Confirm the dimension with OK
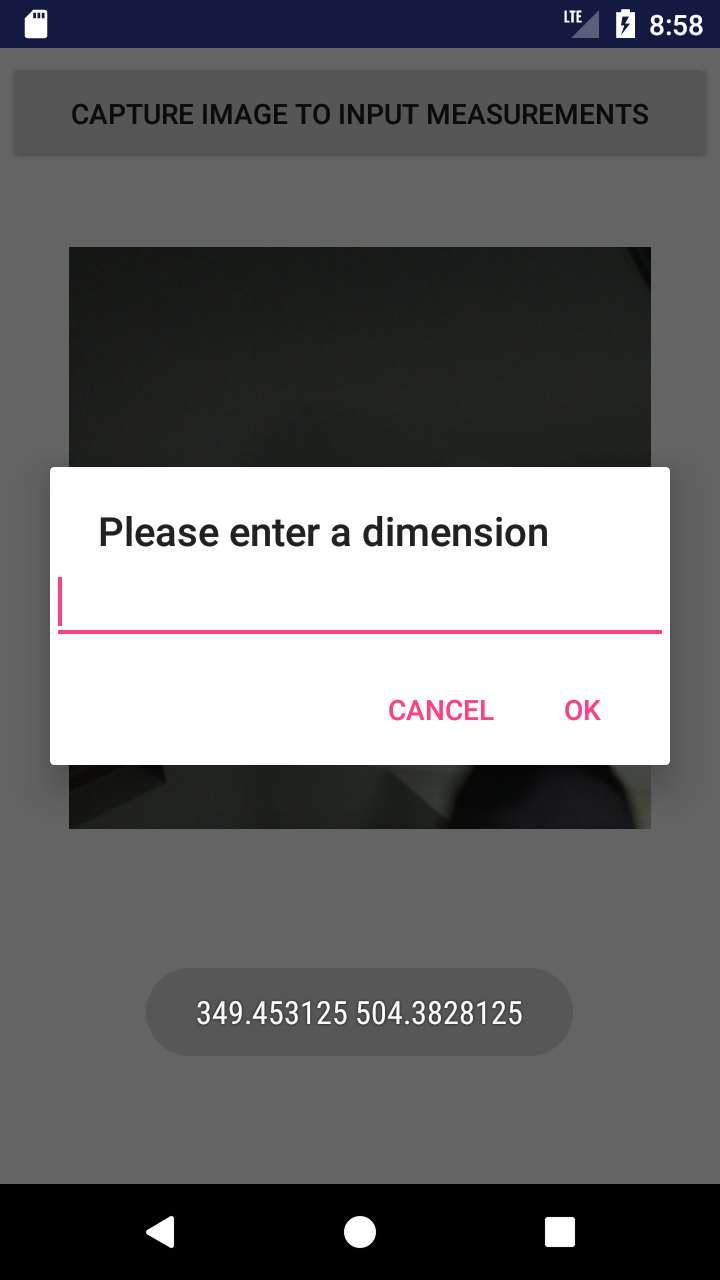Screen dimensions: 720x1280 coord(582,710)
